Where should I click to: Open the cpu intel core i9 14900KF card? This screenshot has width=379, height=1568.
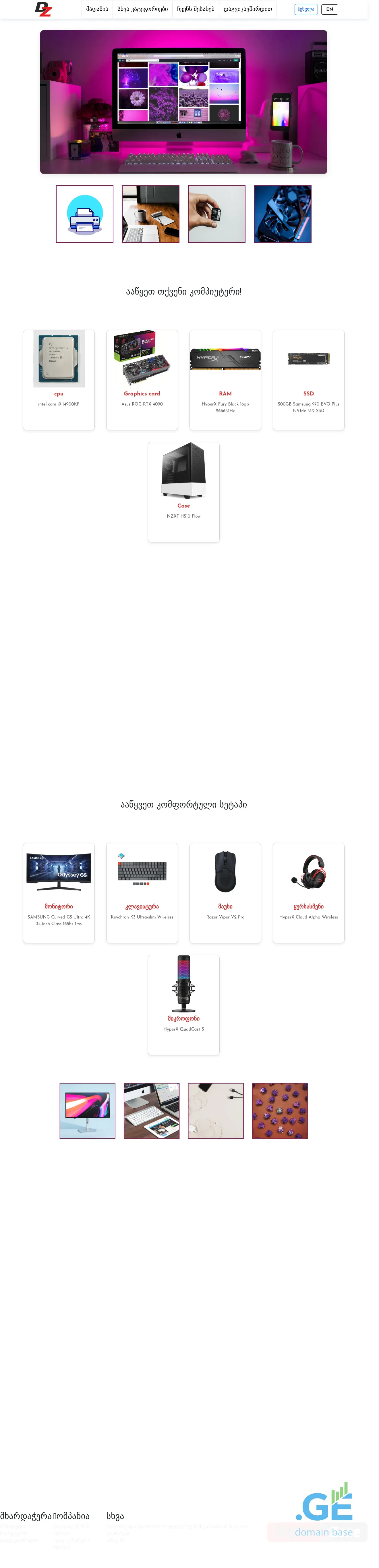coord(59,380)
